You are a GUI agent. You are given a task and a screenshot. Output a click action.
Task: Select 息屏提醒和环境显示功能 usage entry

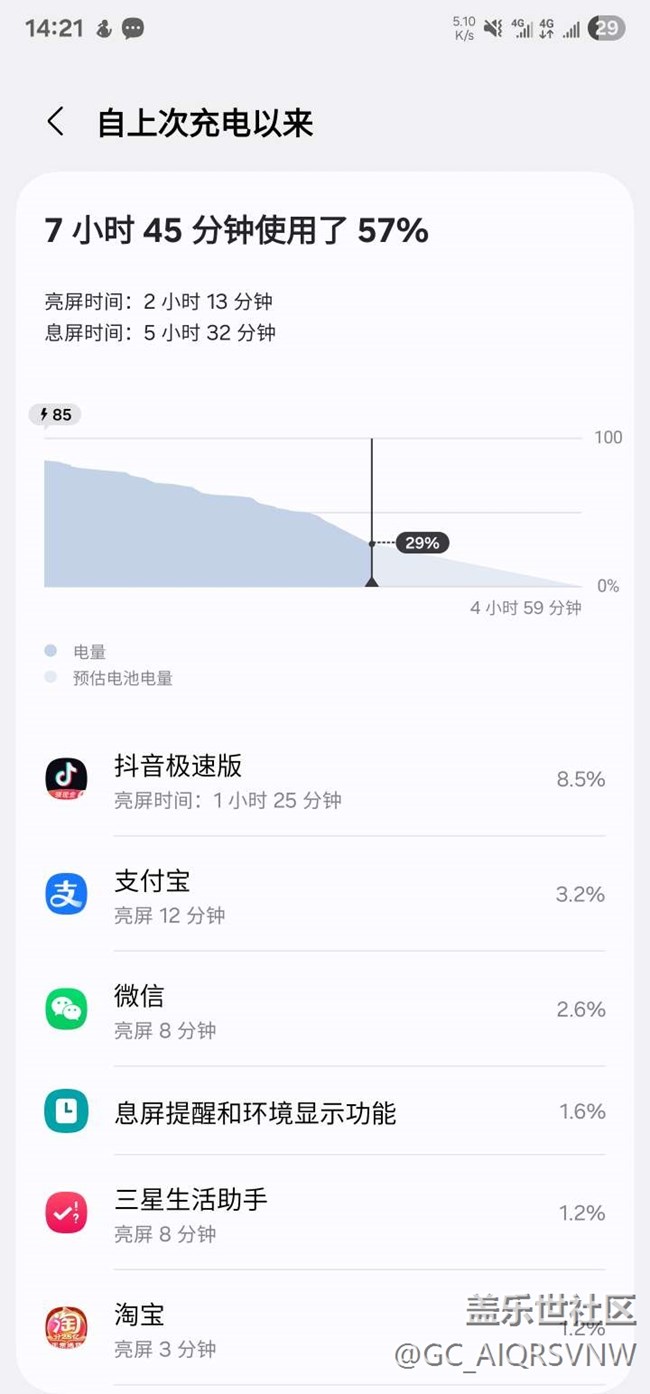click(324, 1112)
